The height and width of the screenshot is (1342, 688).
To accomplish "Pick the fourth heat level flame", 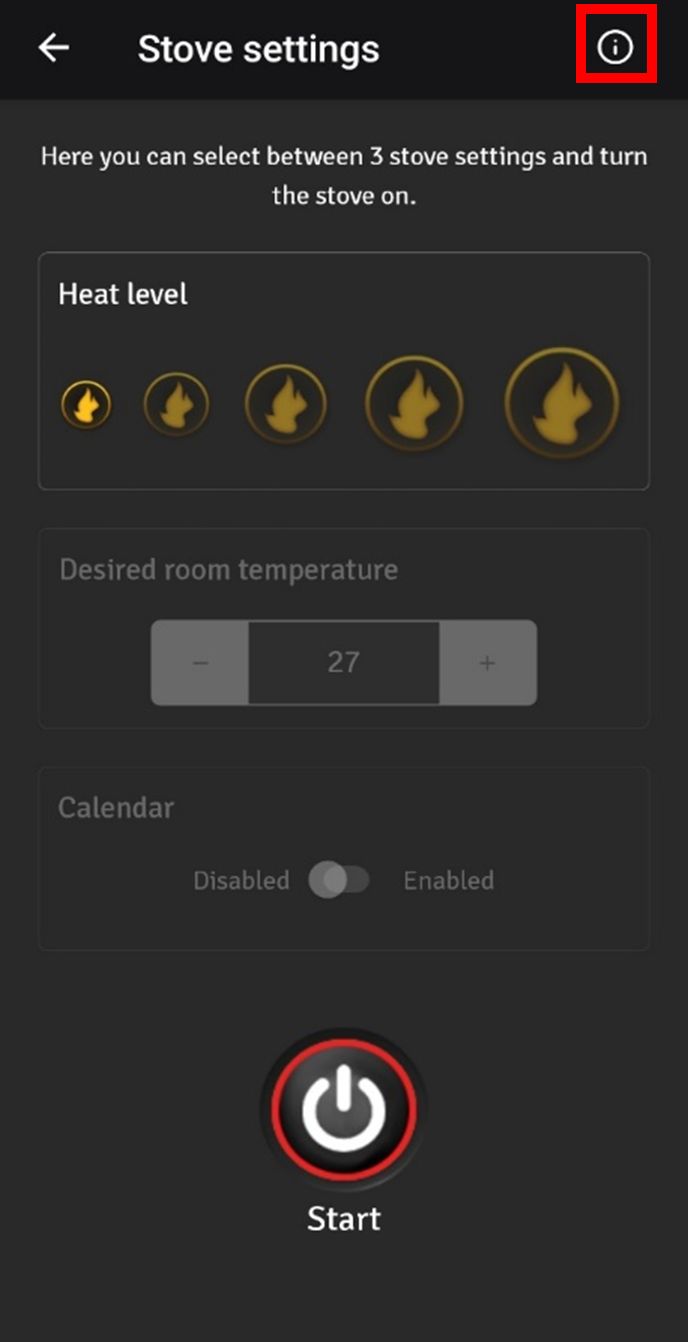I will pyautogui.click(x=414, y=405).
